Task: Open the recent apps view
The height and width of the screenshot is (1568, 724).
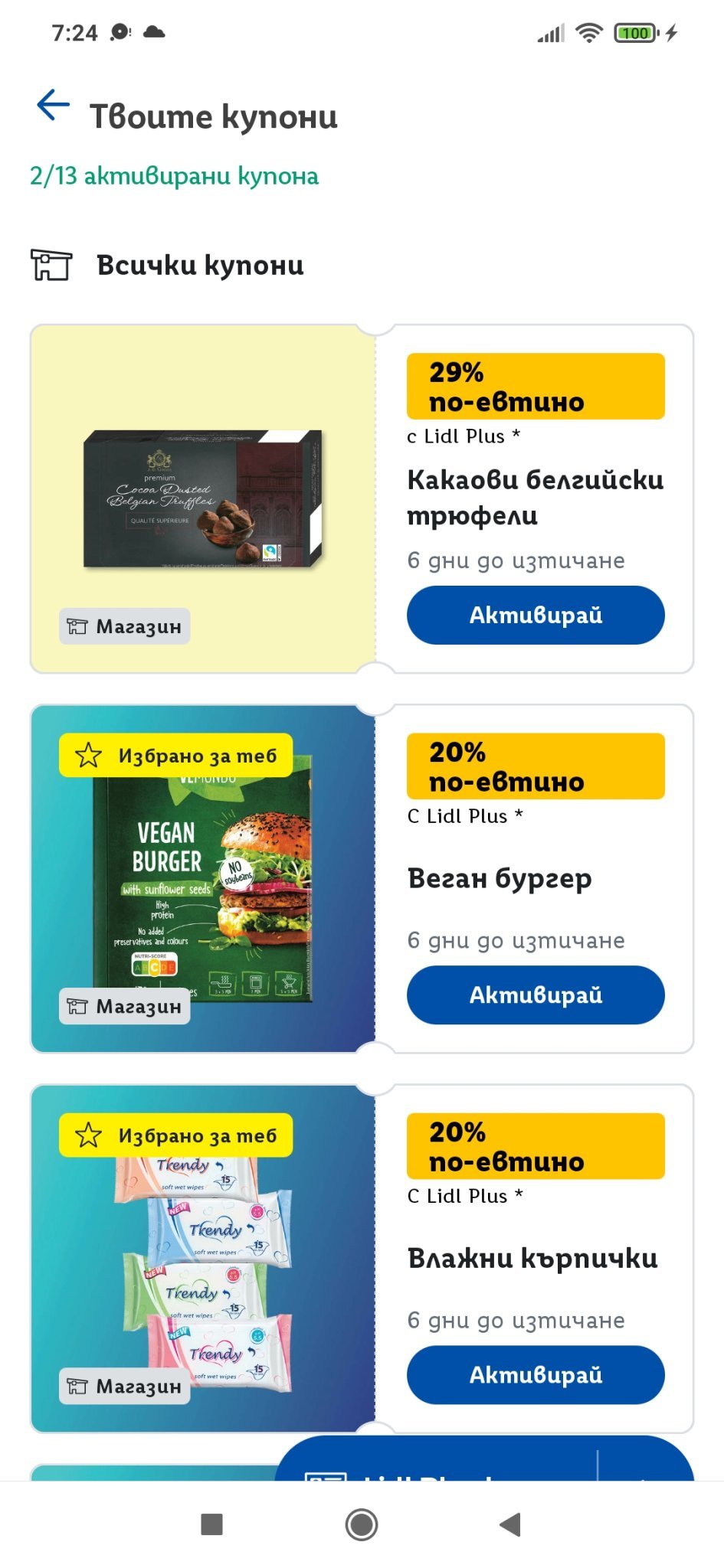Action: [211, 1524]
